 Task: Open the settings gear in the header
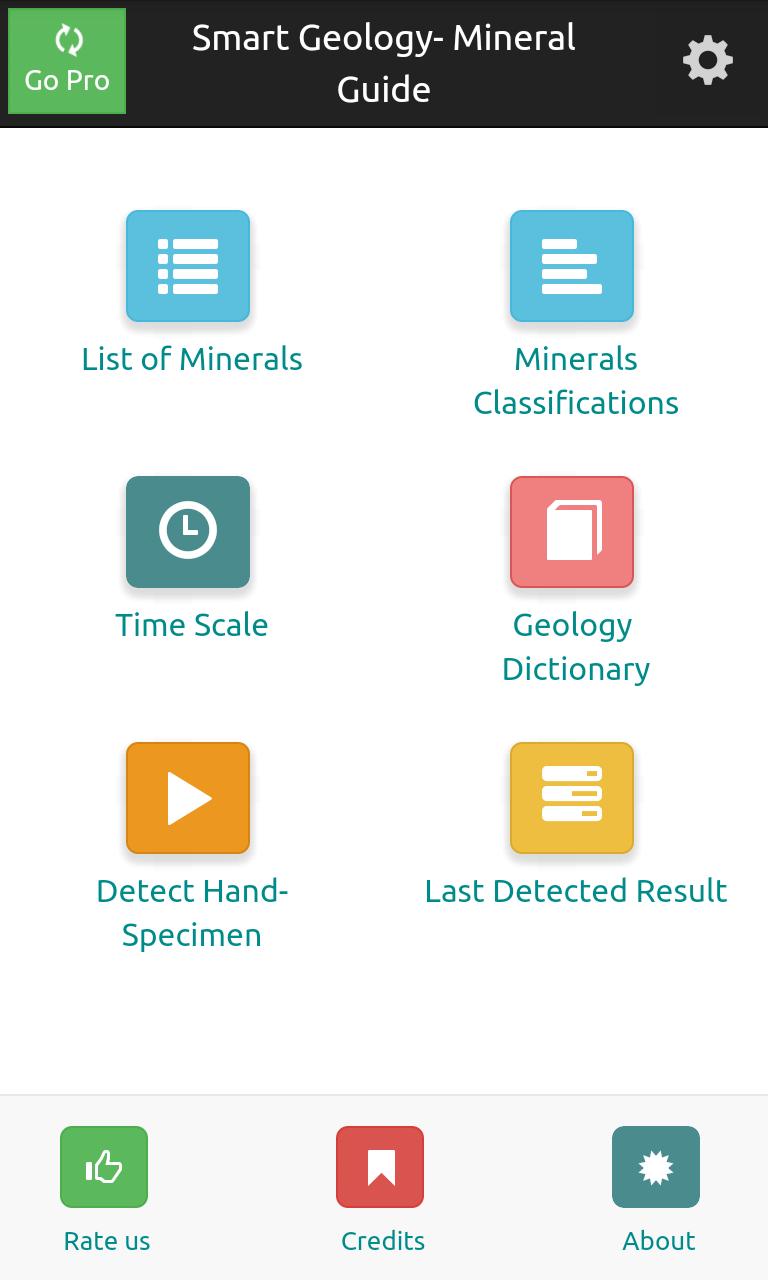(708, 60)
